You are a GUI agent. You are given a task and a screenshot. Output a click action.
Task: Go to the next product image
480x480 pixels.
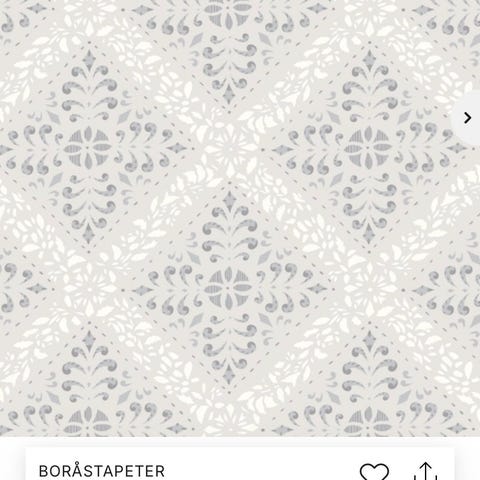point(467,118)
